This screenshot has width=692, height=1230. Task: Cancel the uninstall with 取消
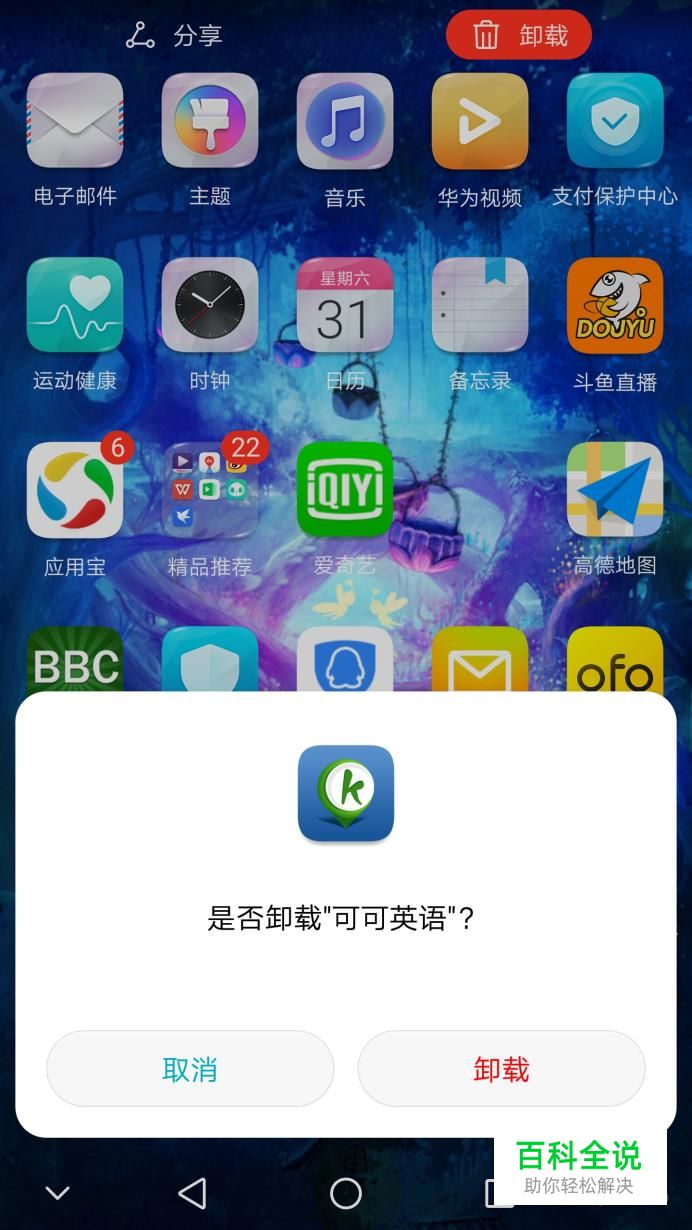click(190, 1069)
